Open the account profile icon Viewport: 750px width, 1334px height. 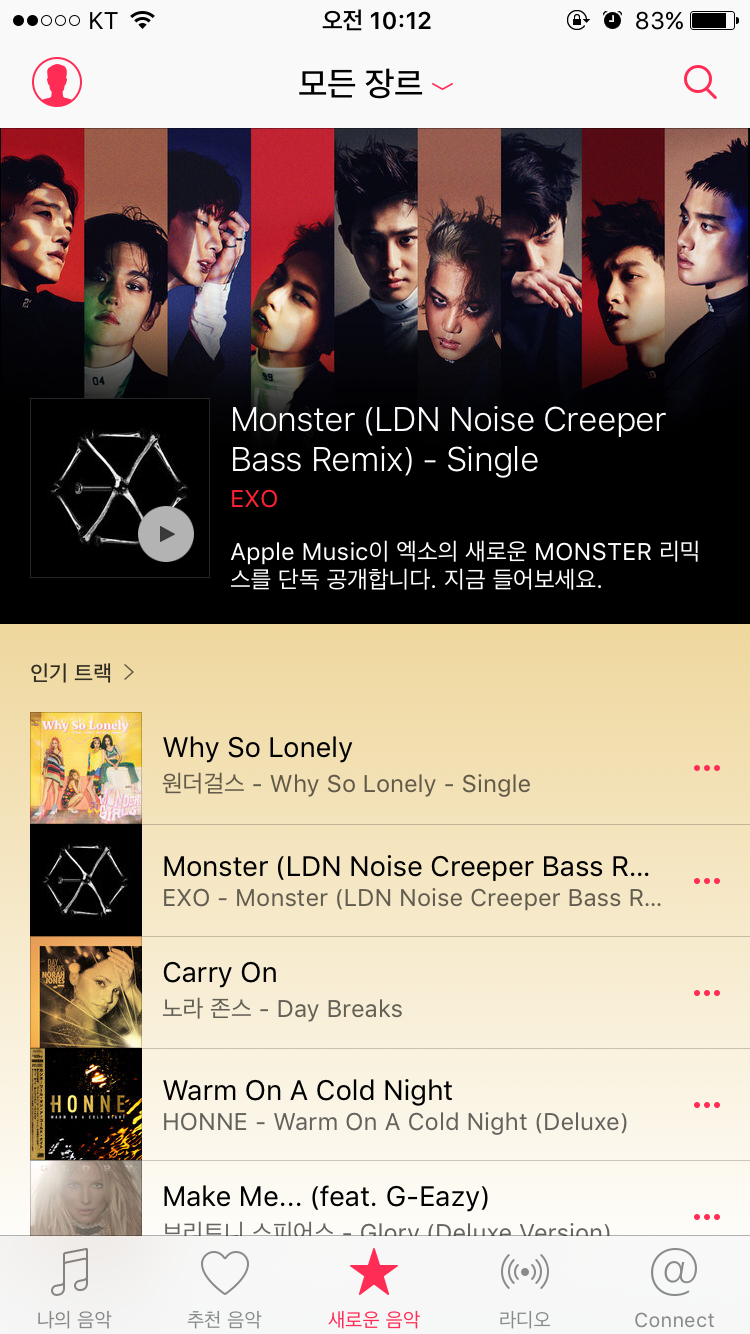click(x=57, y=82)
